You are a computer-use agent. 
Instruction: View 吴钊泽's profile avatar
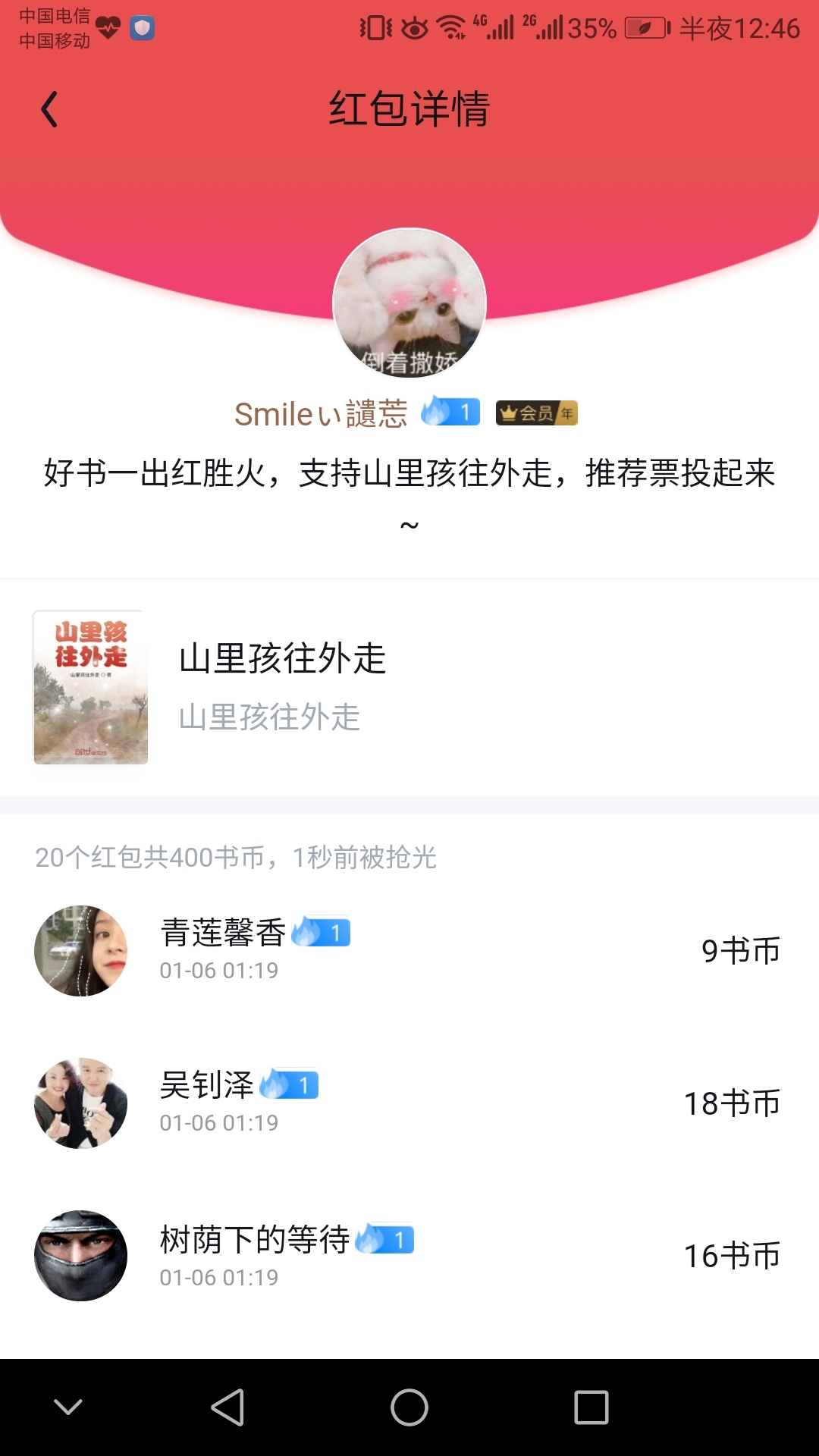coord(80,1103)
